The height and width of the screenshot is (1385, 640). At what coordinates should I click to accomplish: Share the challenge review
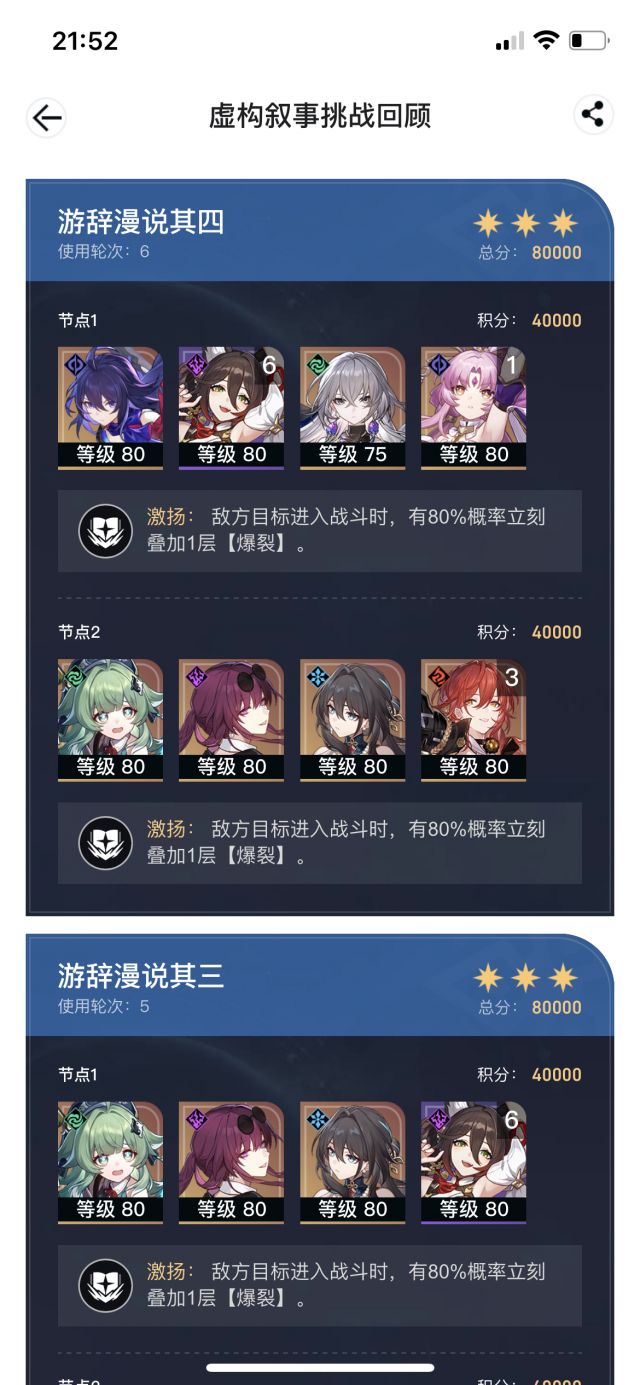point(593,115)
